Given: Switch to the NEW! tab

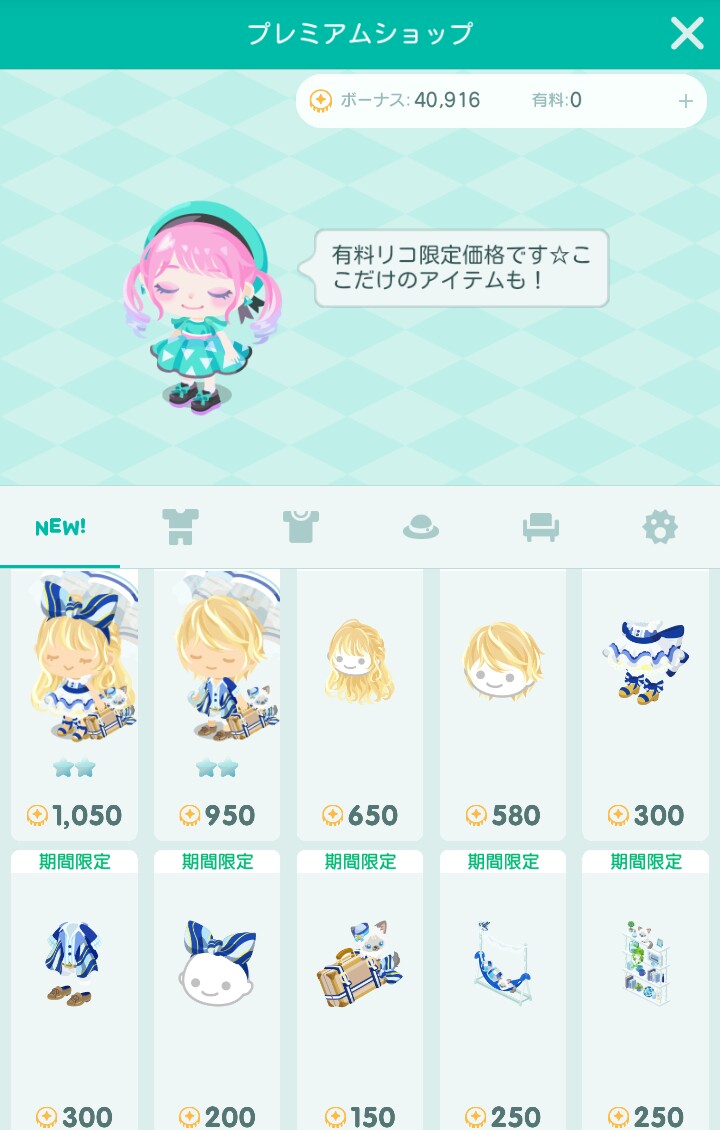Looking at the screenshot, I should pyautogui.click(x=60, y=527).
